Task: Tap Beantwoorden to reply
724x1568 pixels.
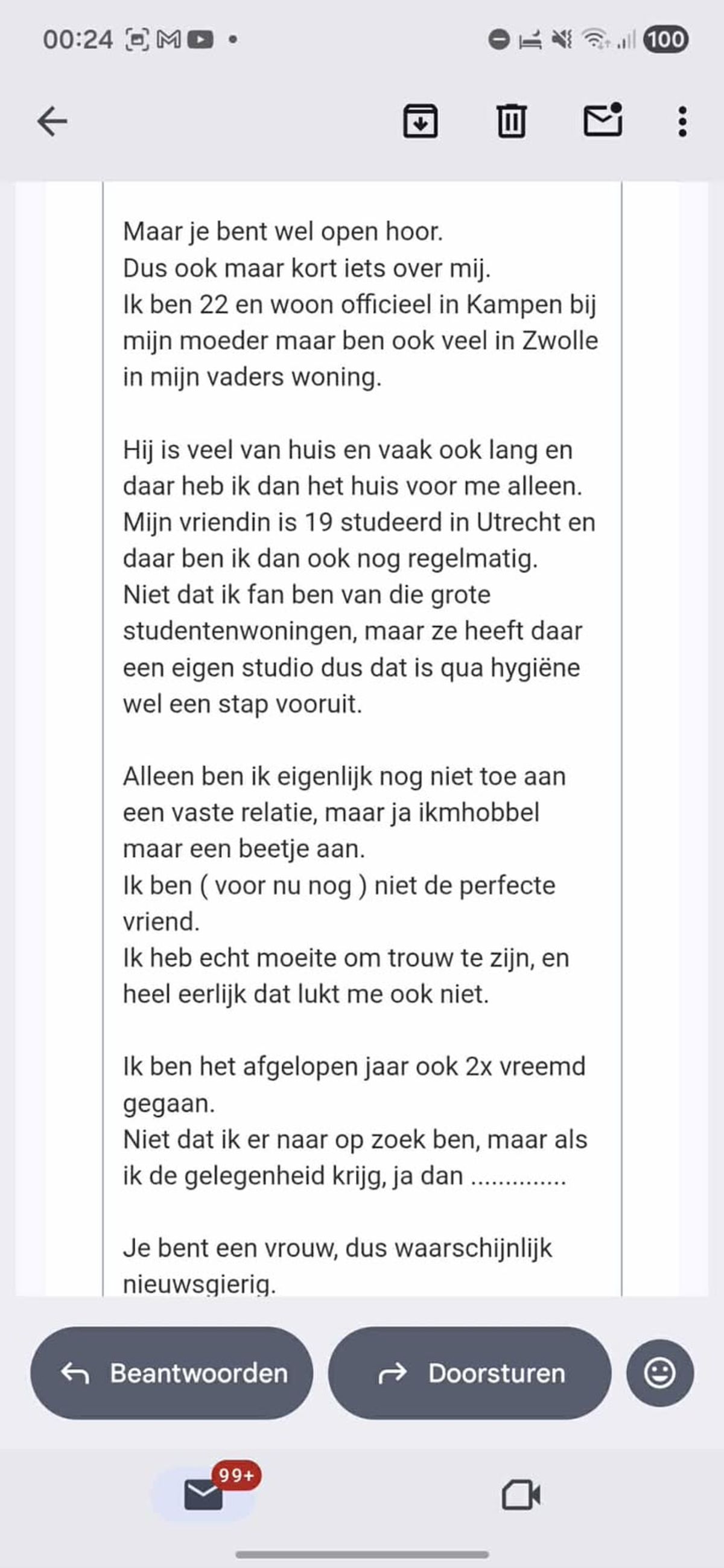Action: coord(172,1374)
